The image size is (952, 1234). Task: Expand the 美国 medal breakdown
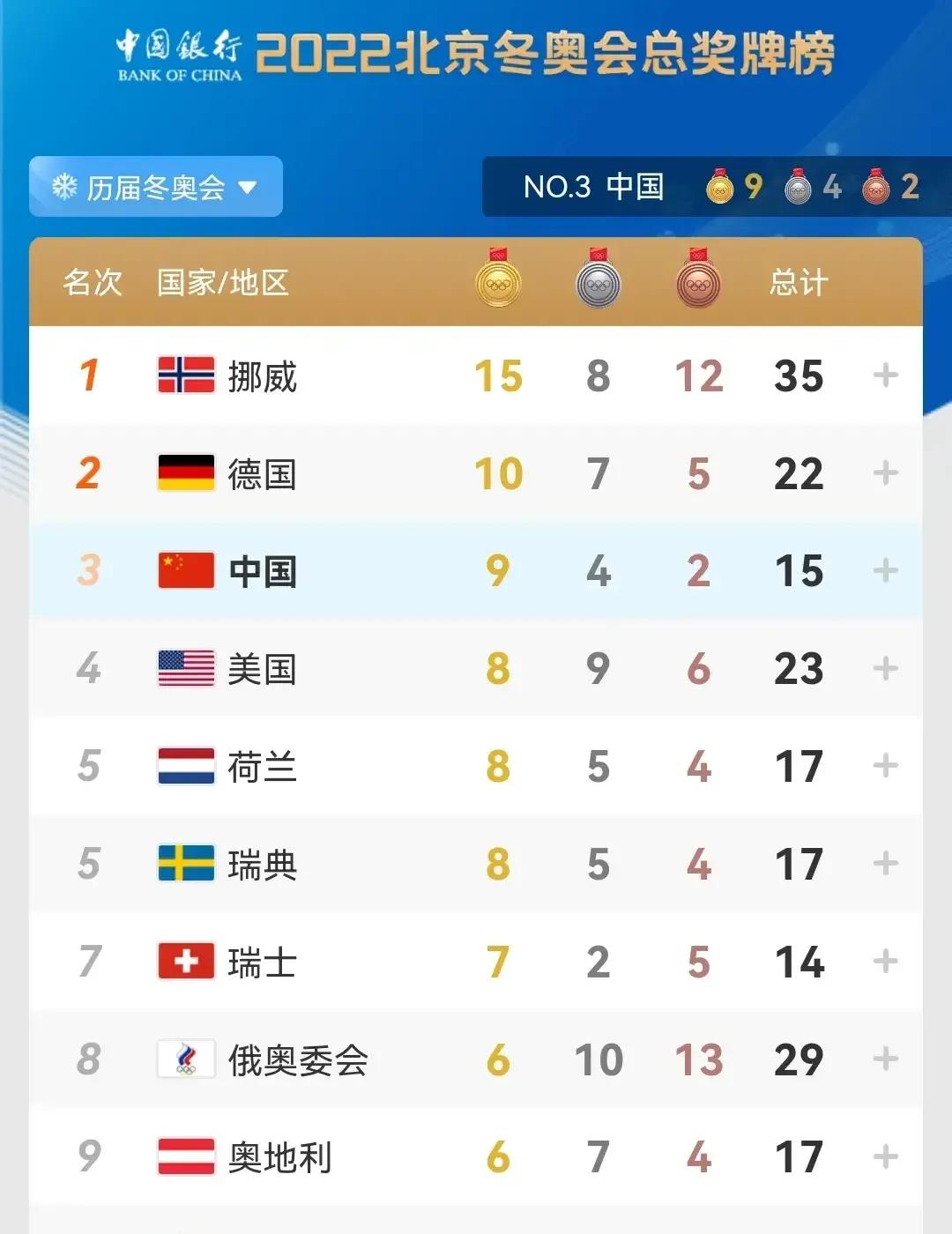point(885,669)
